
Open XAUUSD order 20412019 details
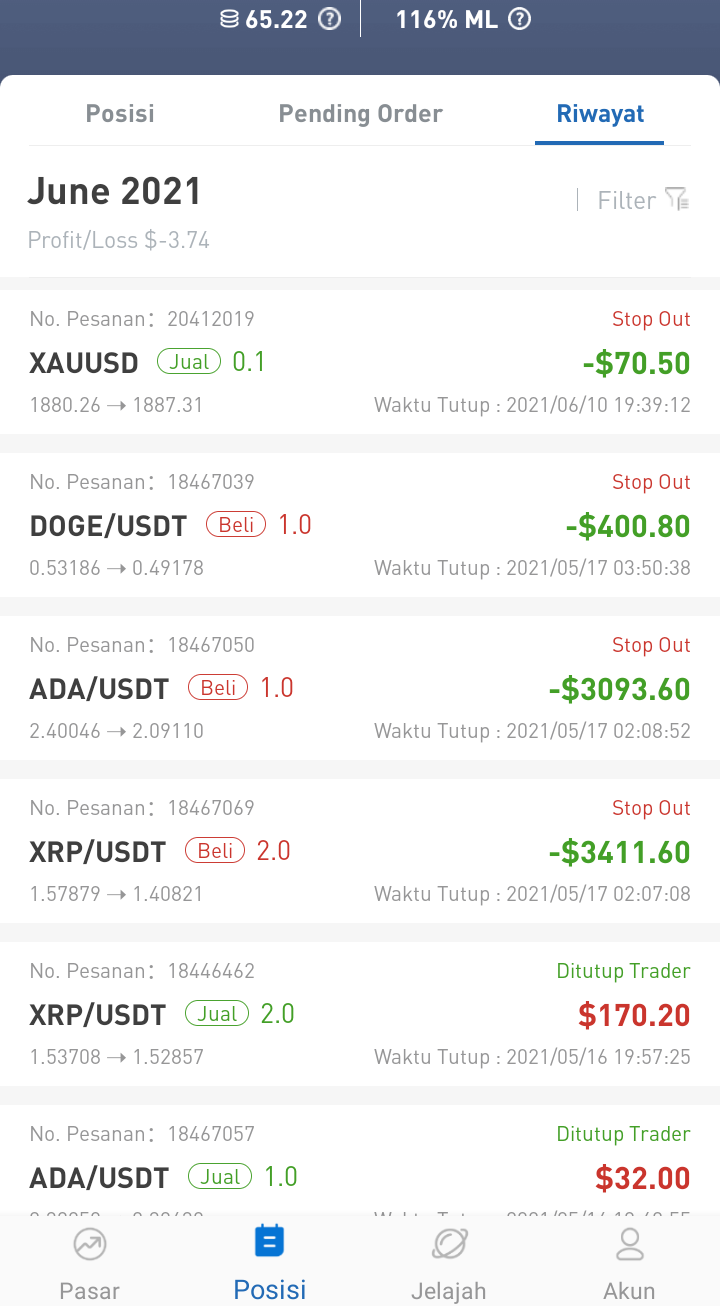tap(360, 362)
